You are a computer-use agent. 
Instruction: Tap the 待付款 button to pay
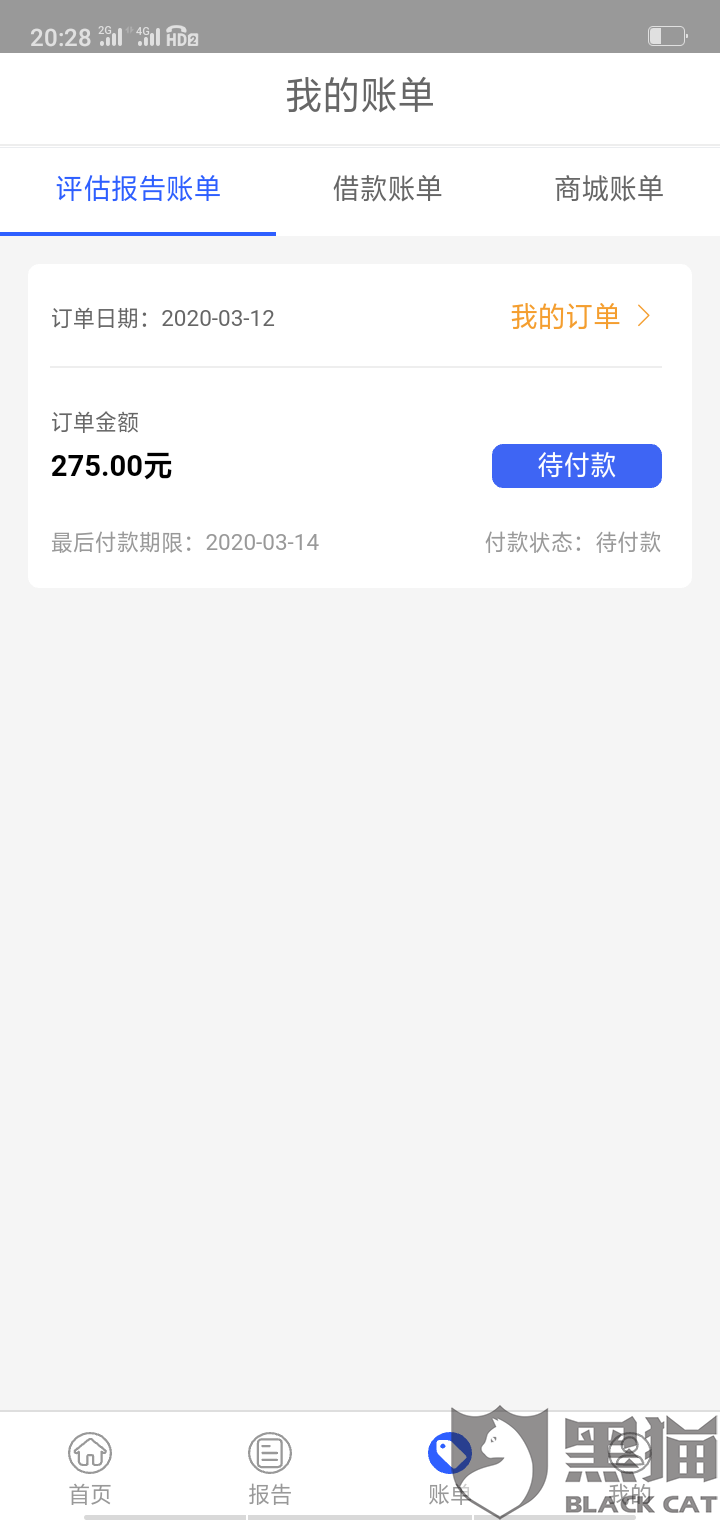tap(576, 466)
